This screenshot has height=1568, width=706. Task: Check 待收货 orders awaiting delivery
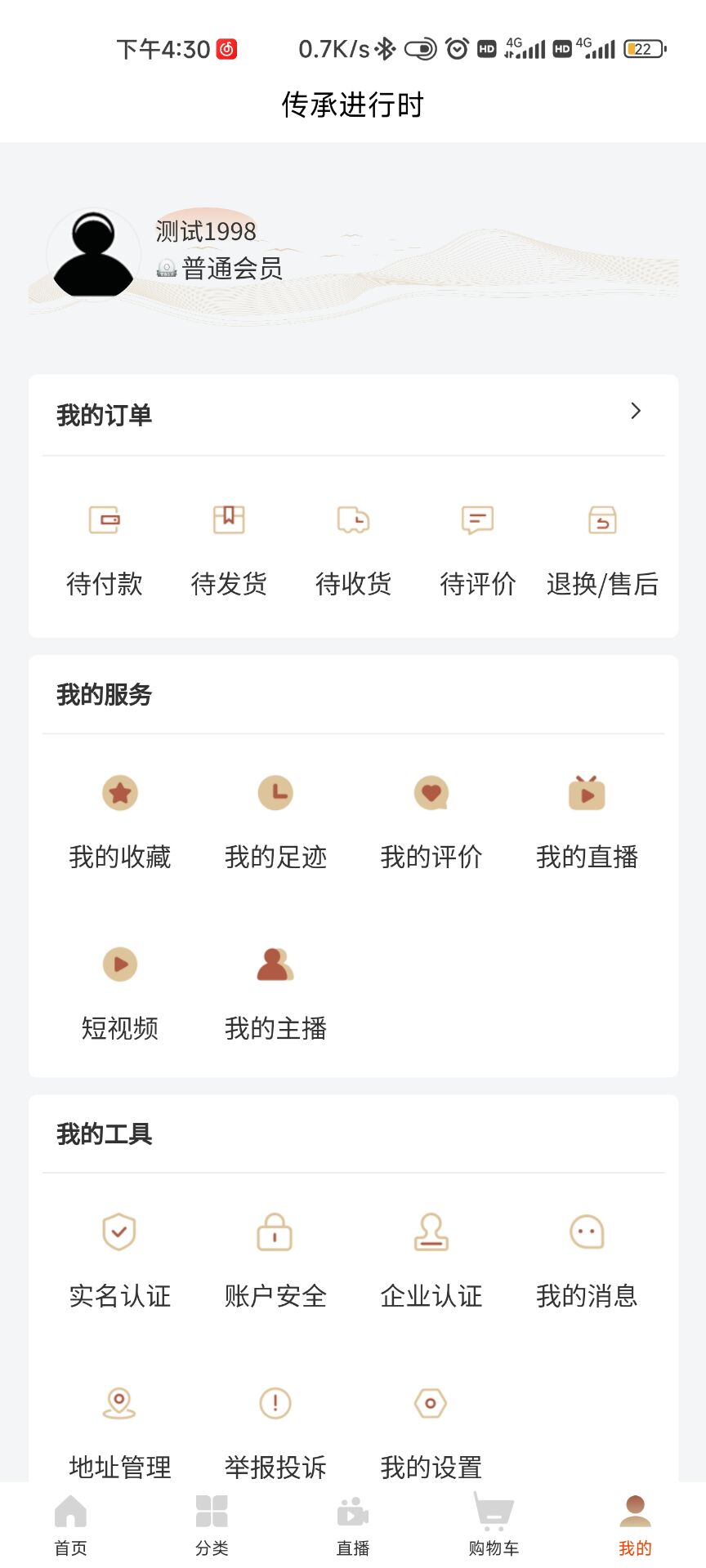point(353,542)
